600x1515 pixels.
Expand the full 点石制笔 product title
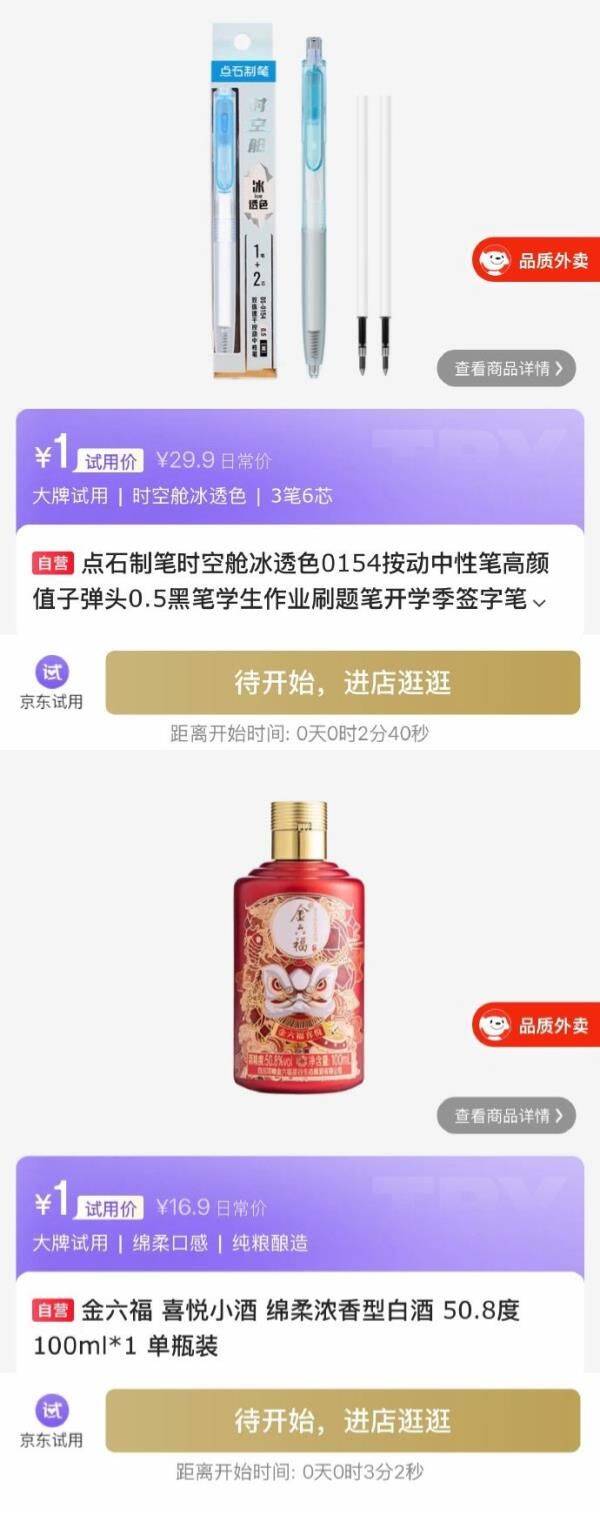pos(540,603)
